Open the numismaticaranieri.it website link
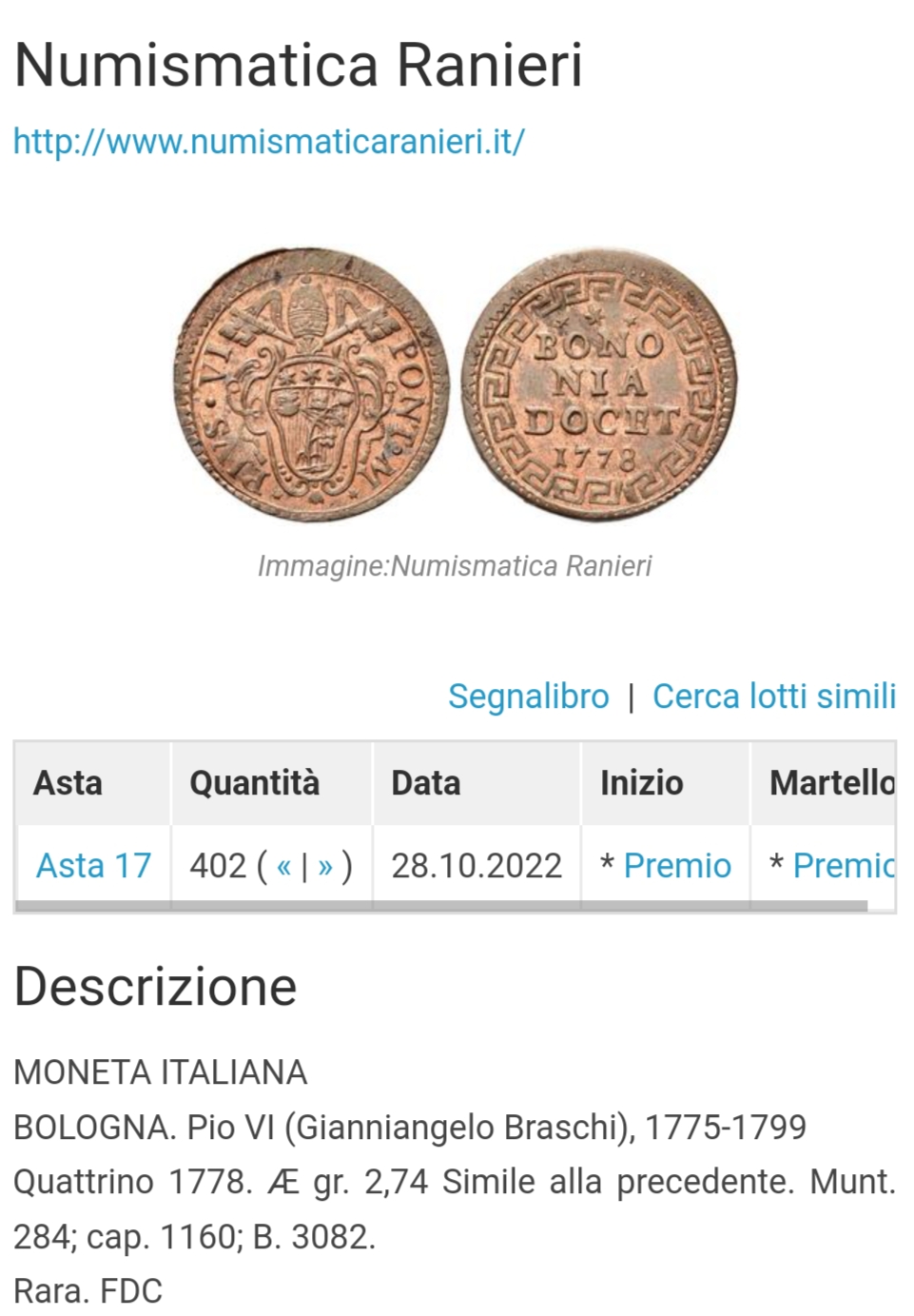 [268, 142]
